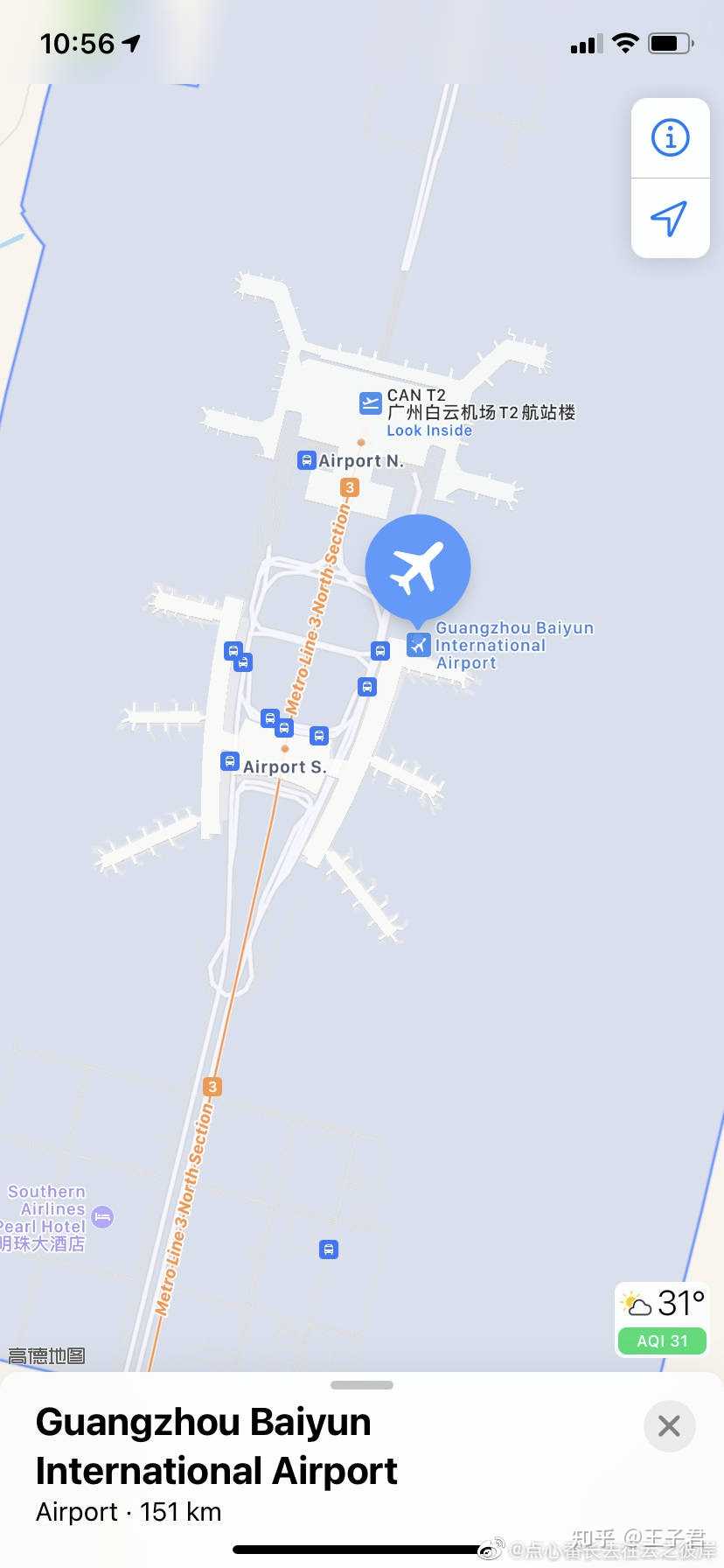Tap the Guangzhou Baiyun International Airport map label
Screen dimensions: 724x1568
490,646
